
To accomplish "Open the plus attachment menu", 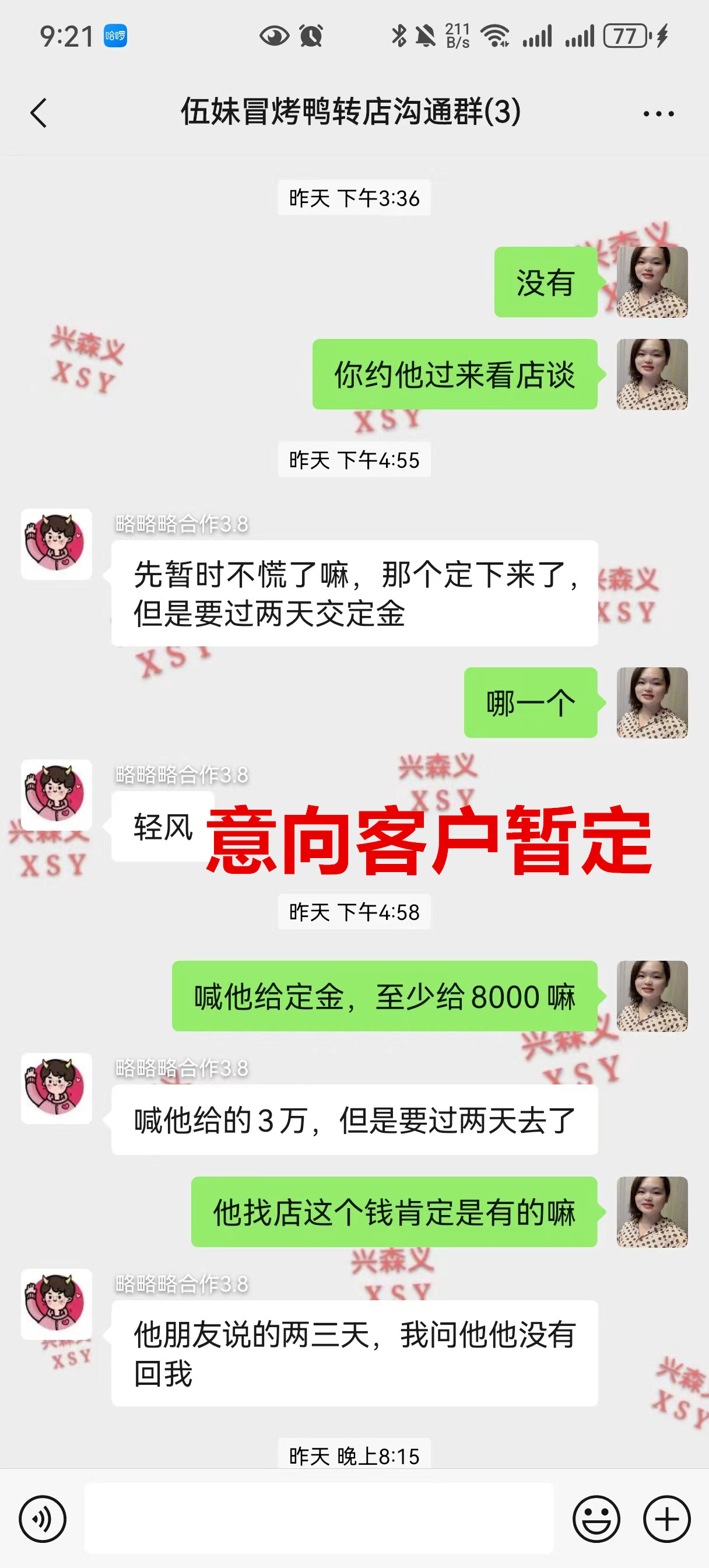I will 666,1518.
